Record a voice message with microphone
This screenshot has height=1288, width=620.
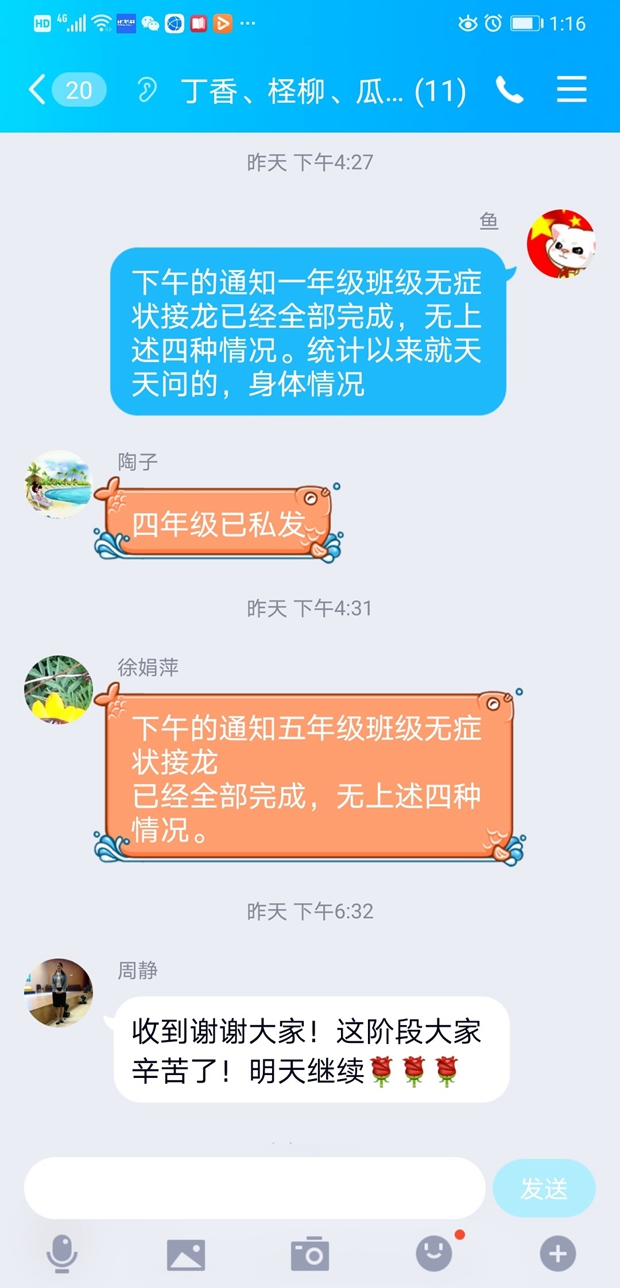(x=62, y=1253)
